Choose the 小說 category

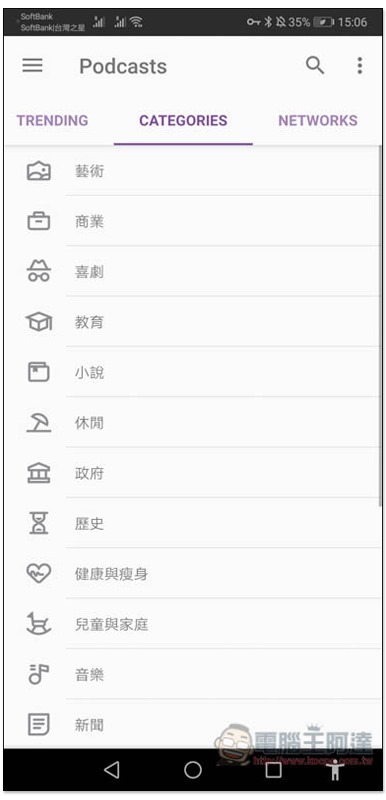pos(193,372)
